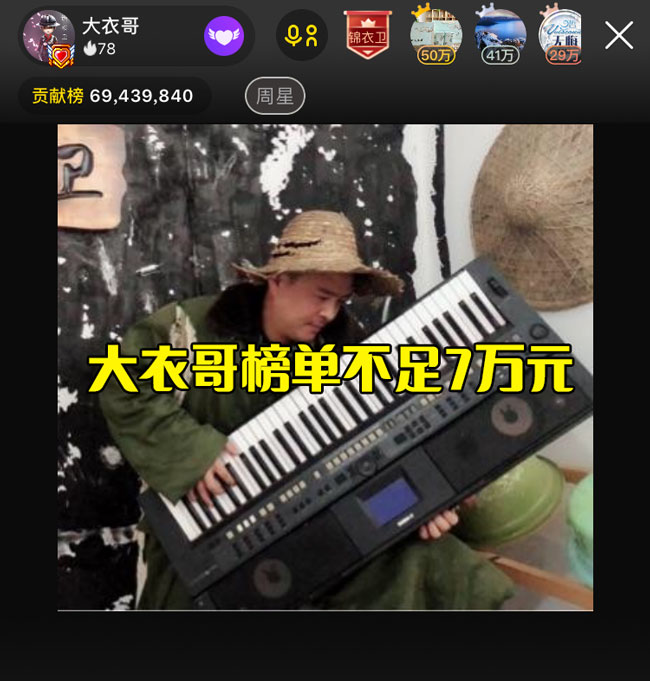650x681 pixels.
Task: Follow 大衣哥 with the purple heart button
Action: pyautogui.click(x=224, y=37)
